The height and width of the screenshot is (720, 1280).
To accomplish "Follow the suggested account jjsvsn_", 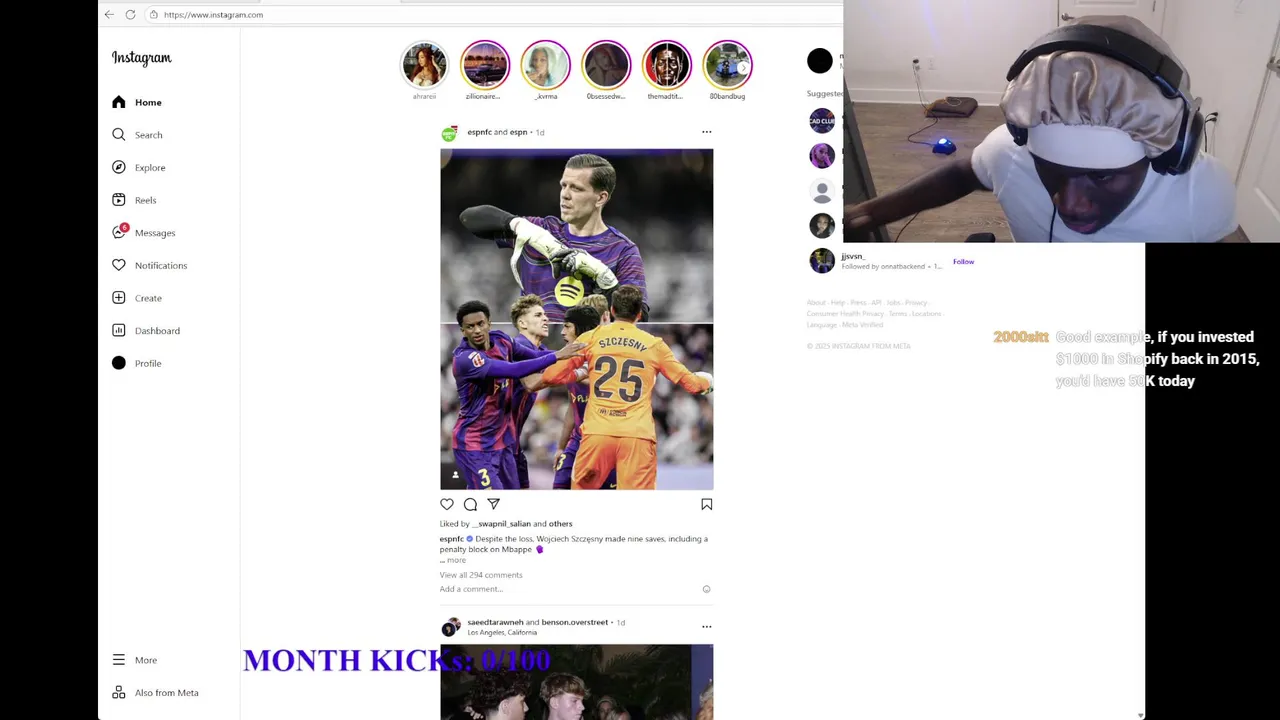I will click(x=963, y=262).
